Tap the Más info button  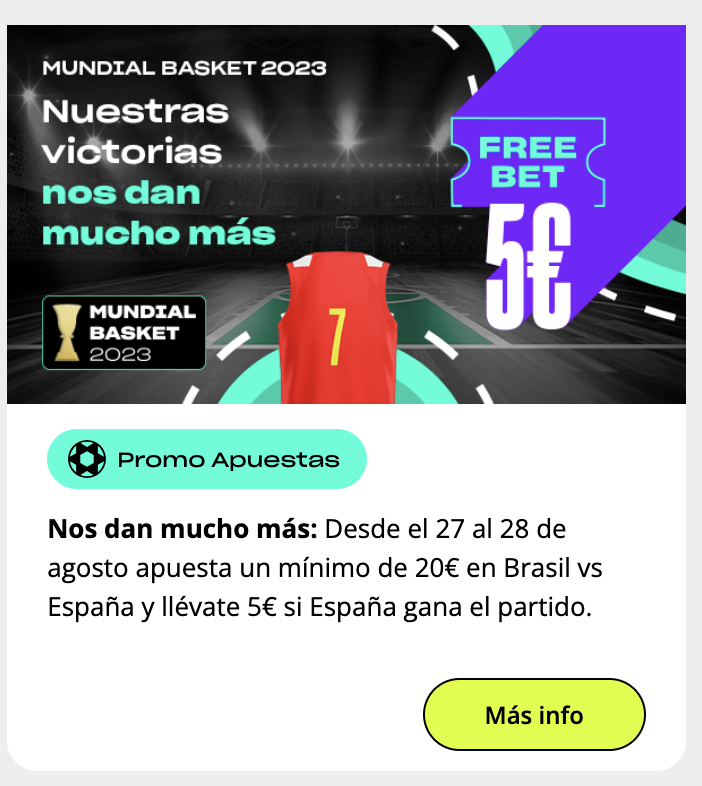(534, 715)
